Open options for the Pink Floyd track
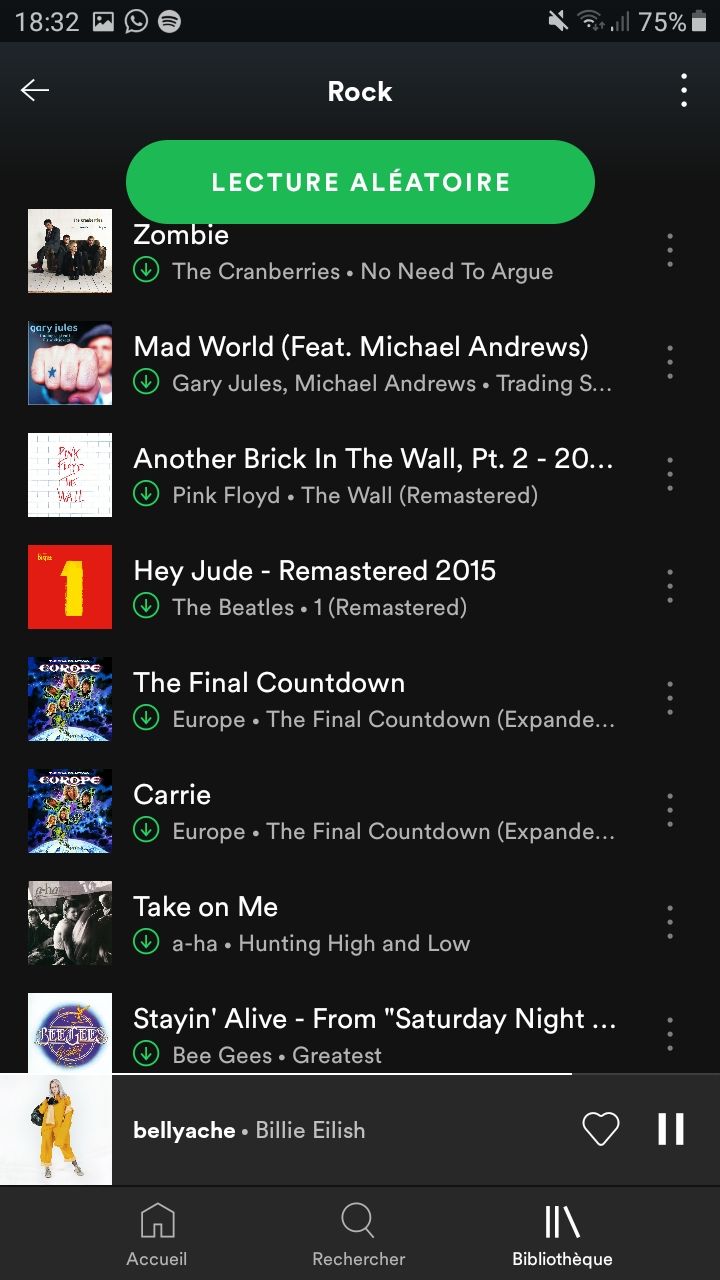This screenshot has width=720, height=1280. [x=670, y=475]
